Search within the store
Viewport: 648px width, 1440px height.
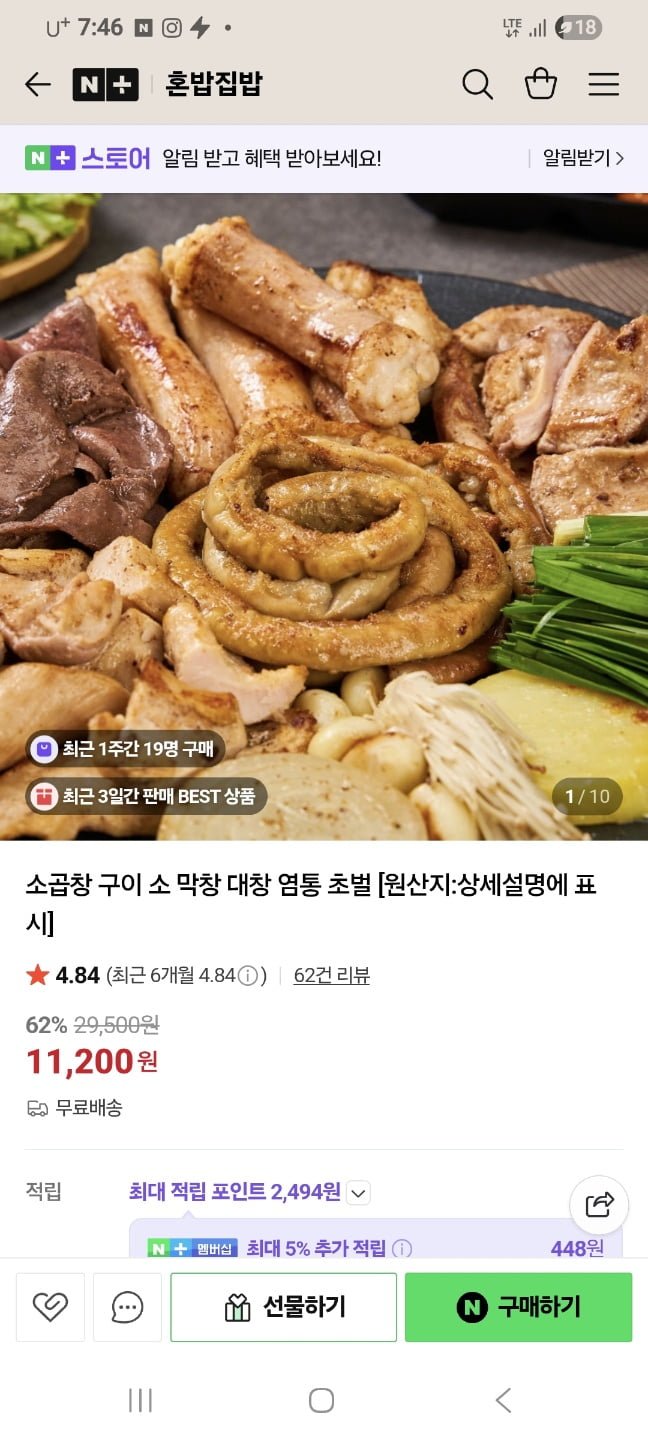(477, 85)
